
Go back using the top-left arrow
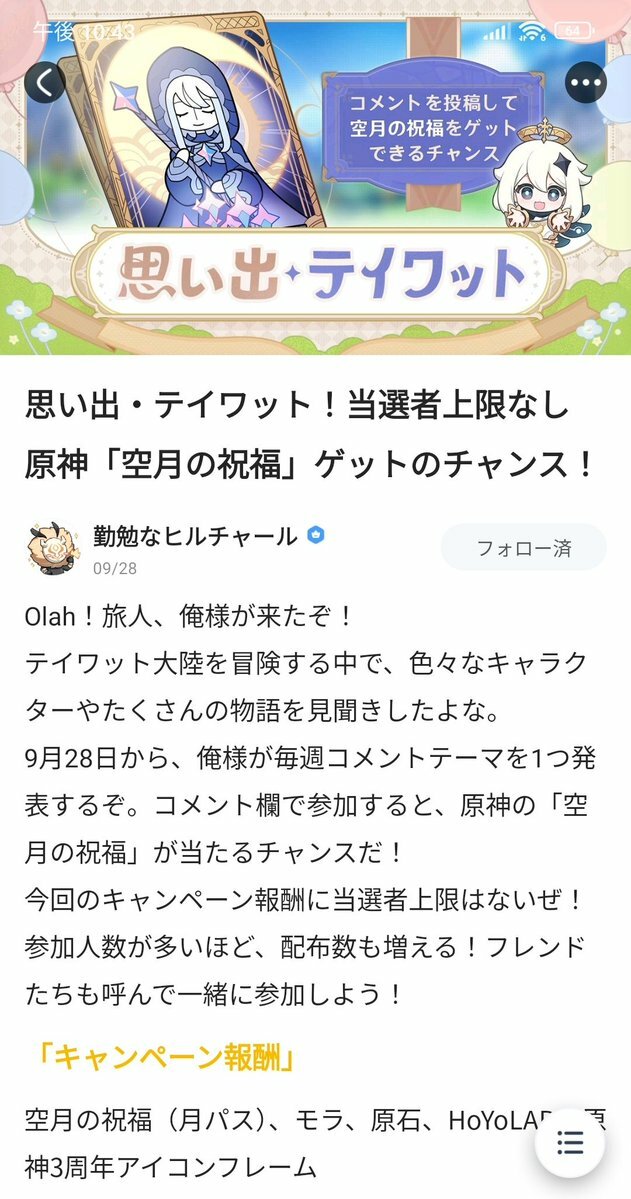point(45,83)
